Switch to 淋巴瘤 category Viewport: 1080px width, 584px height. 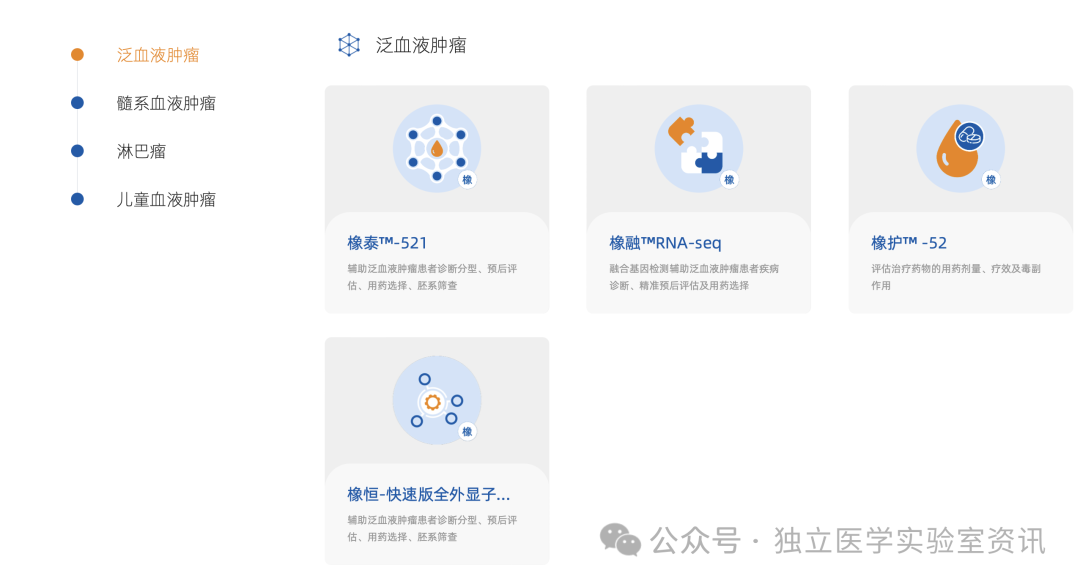[141, 151]
